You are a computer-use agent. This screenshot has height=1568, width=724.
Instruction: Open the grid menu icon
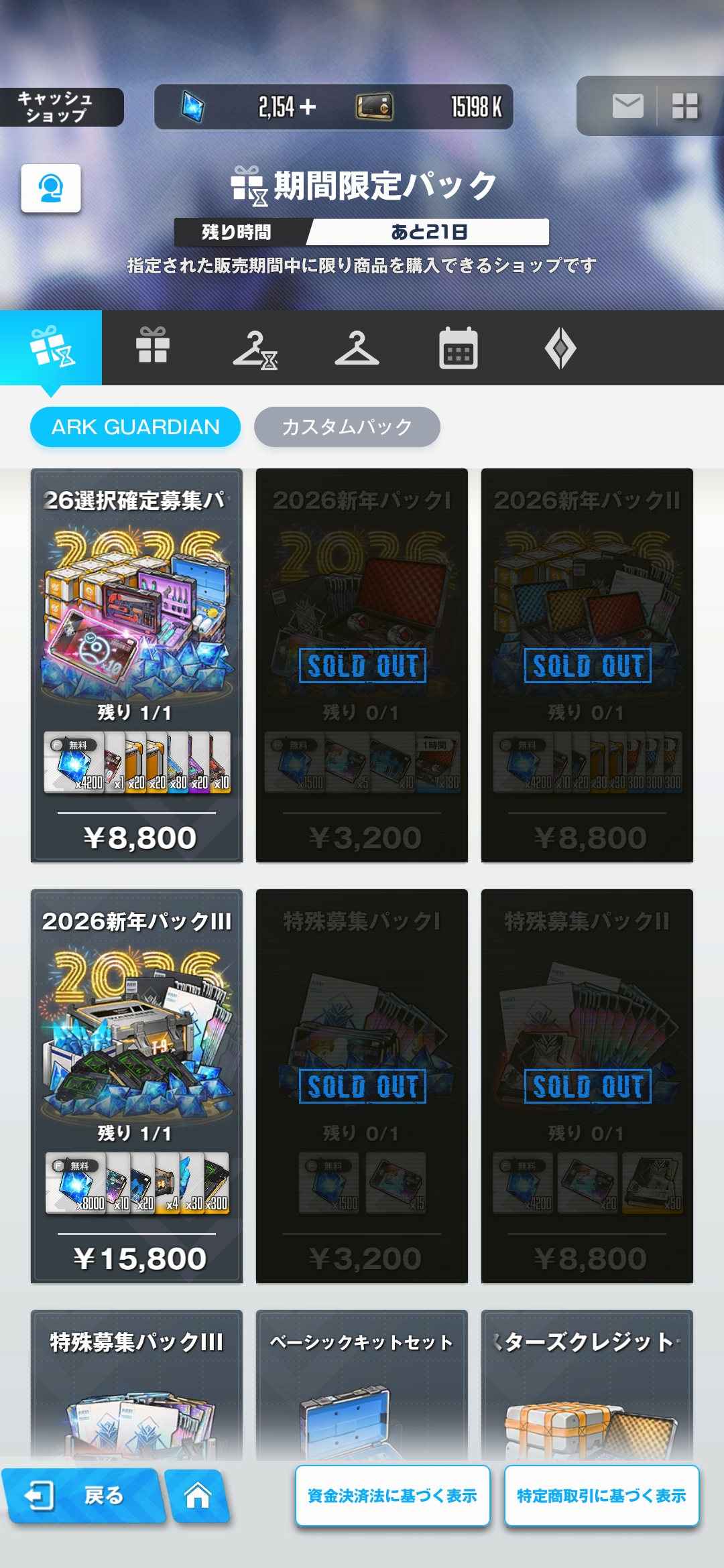click(x=684, y=106)
